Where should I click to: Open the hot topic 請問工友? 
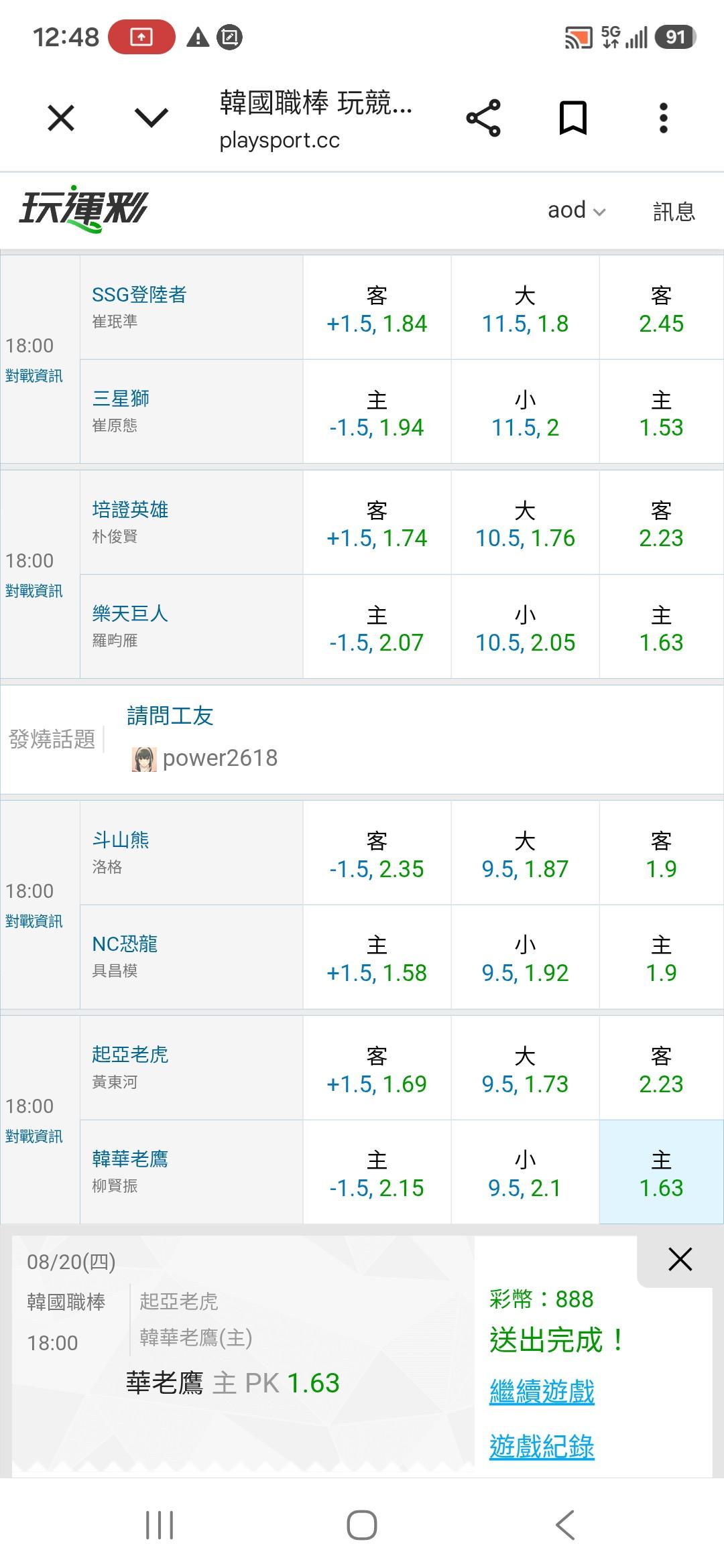click(170, 716)
